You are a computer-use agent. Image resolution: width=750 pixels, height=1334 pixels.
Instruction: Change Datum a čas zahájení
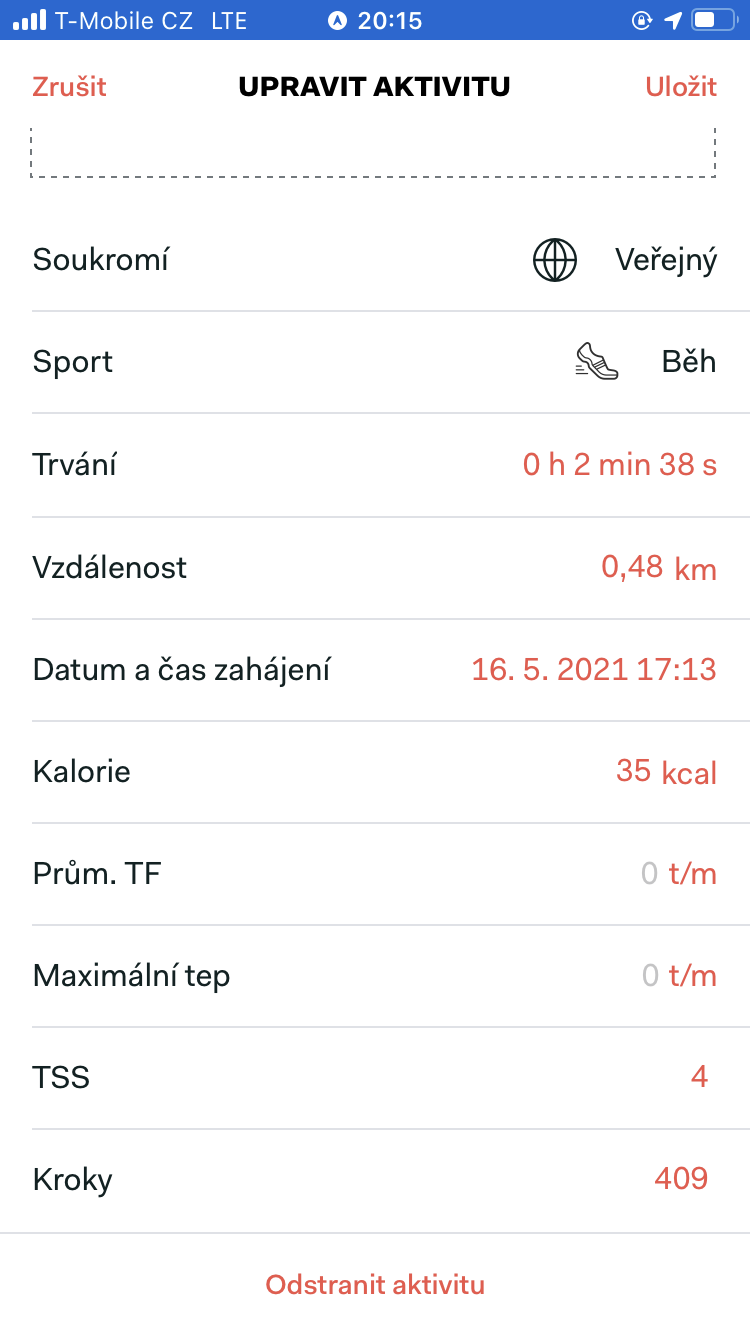(375, 670)
